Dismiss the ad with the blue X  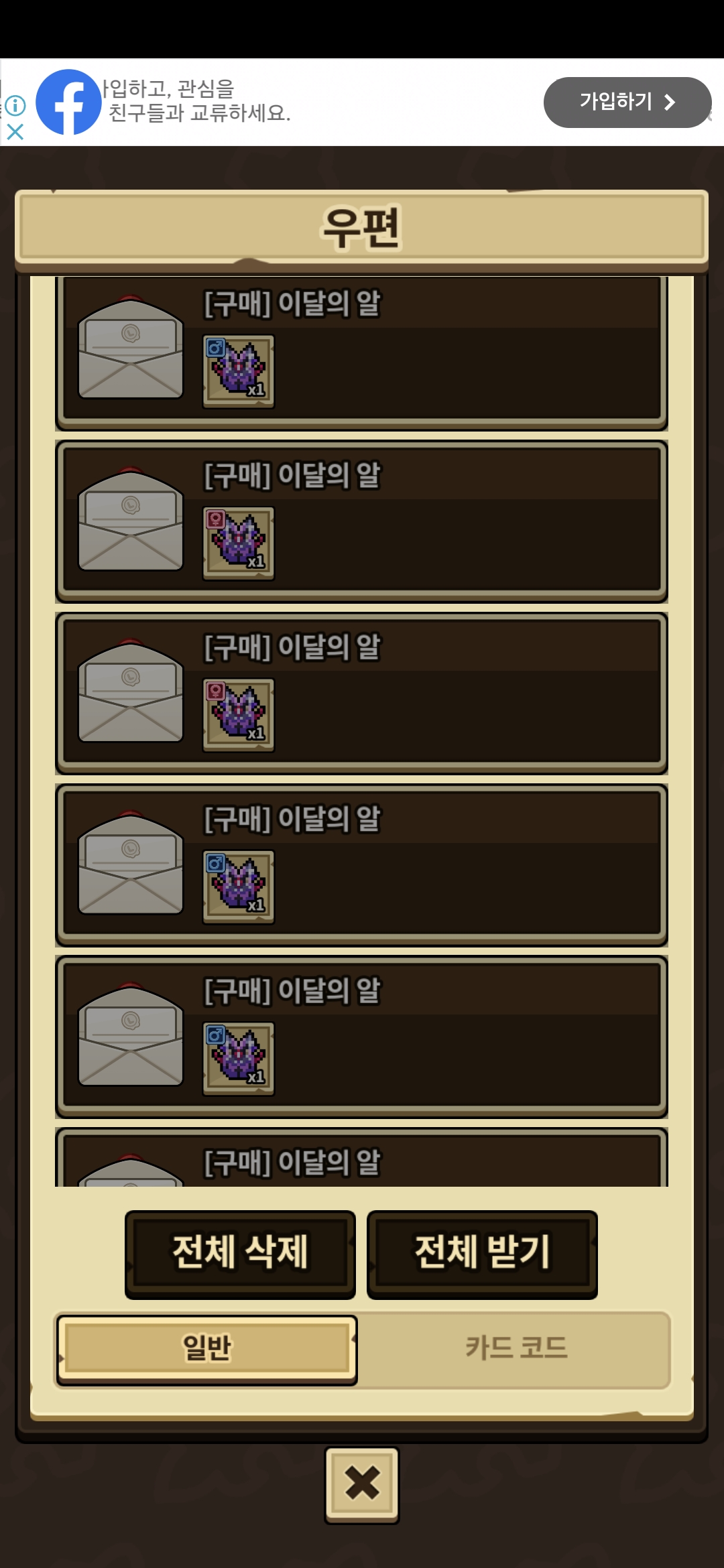15,131
